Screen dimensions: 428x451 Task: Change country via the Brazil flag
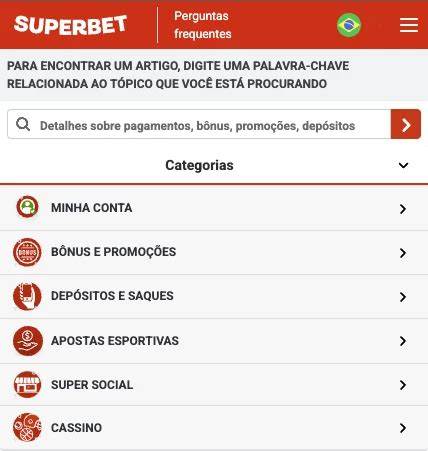(349, 25)
